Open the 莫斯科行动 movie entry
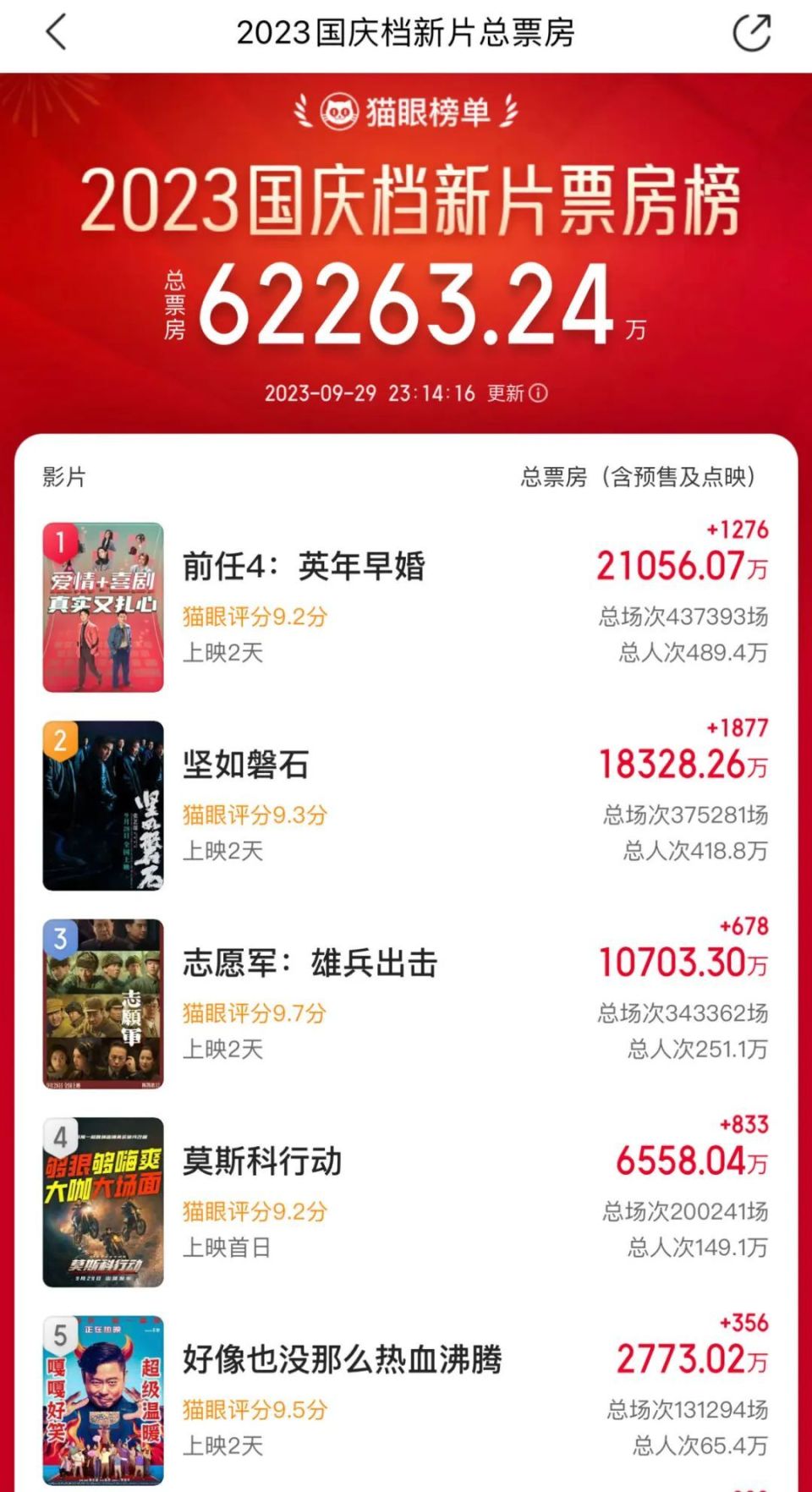812x1492 pixels. [262, 1162]
